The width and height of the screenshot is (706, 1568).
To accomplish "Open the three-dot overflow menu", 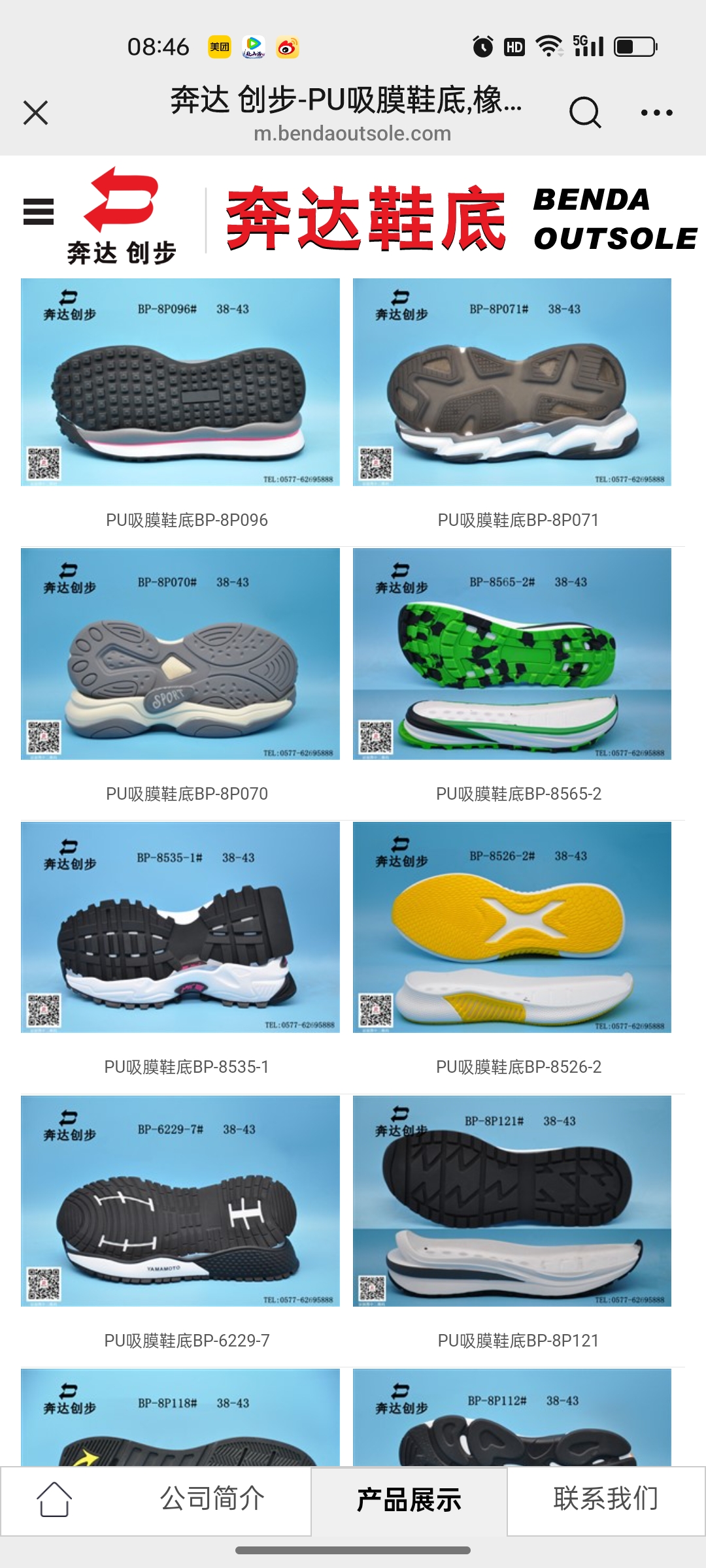I will coord(656,113).
